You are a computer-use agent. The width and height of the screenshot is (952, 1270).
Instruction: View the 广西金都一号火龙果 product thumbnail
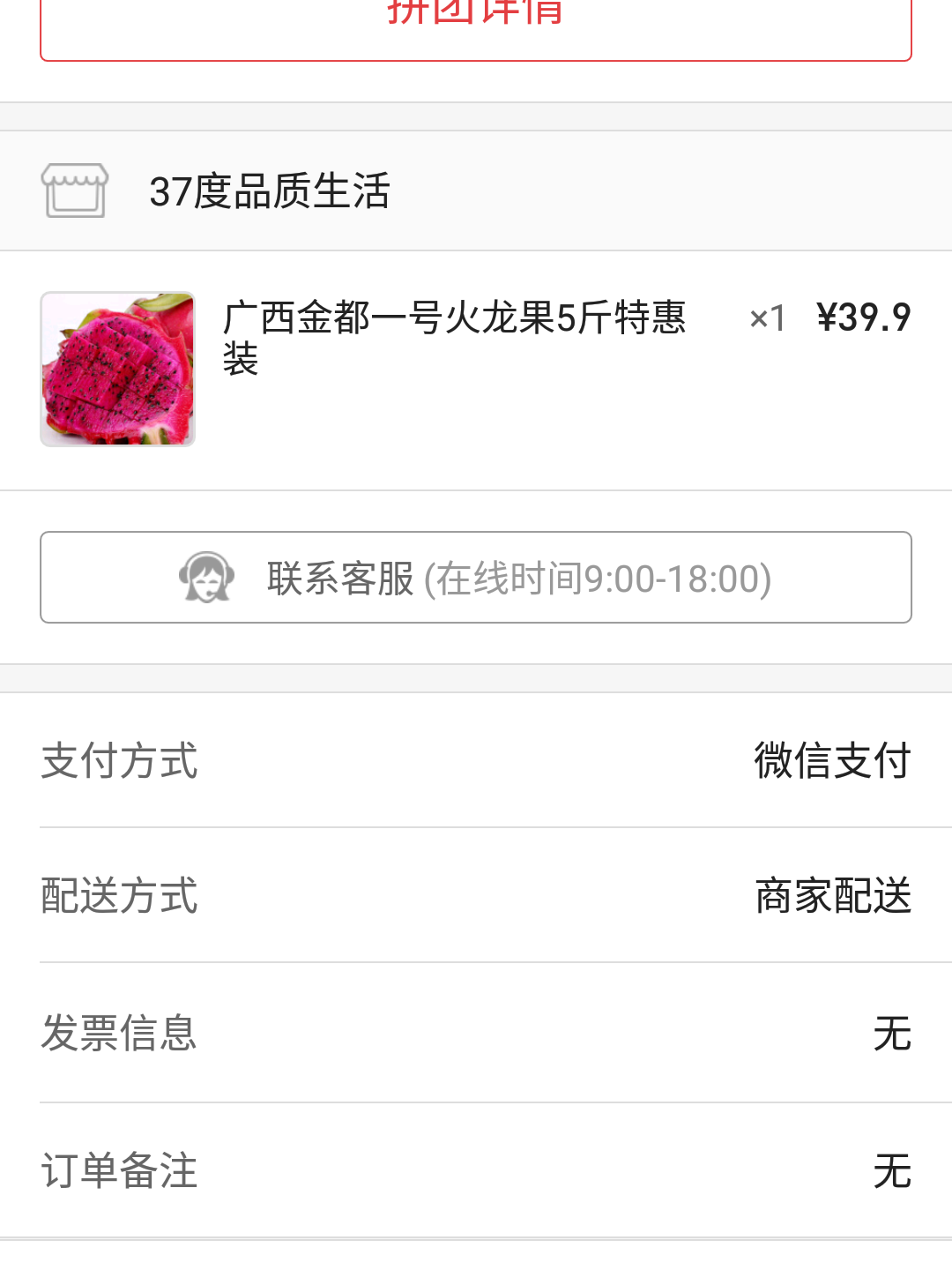point(117,369)
